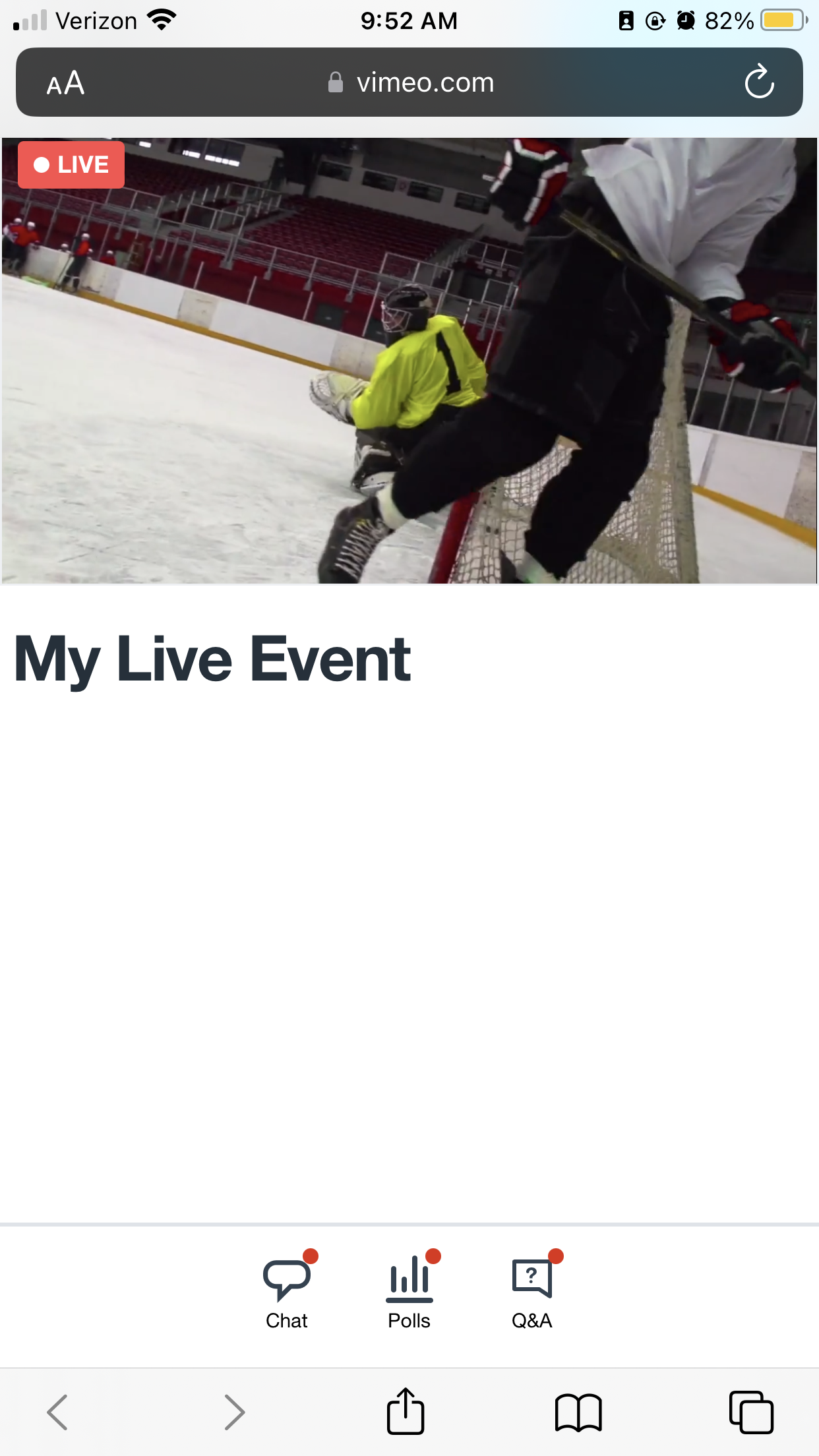Image resolution: width=819 pixels, height=1456 pixels.
Task: Tap the vimeo.com address bar
Action: (411, 83)
